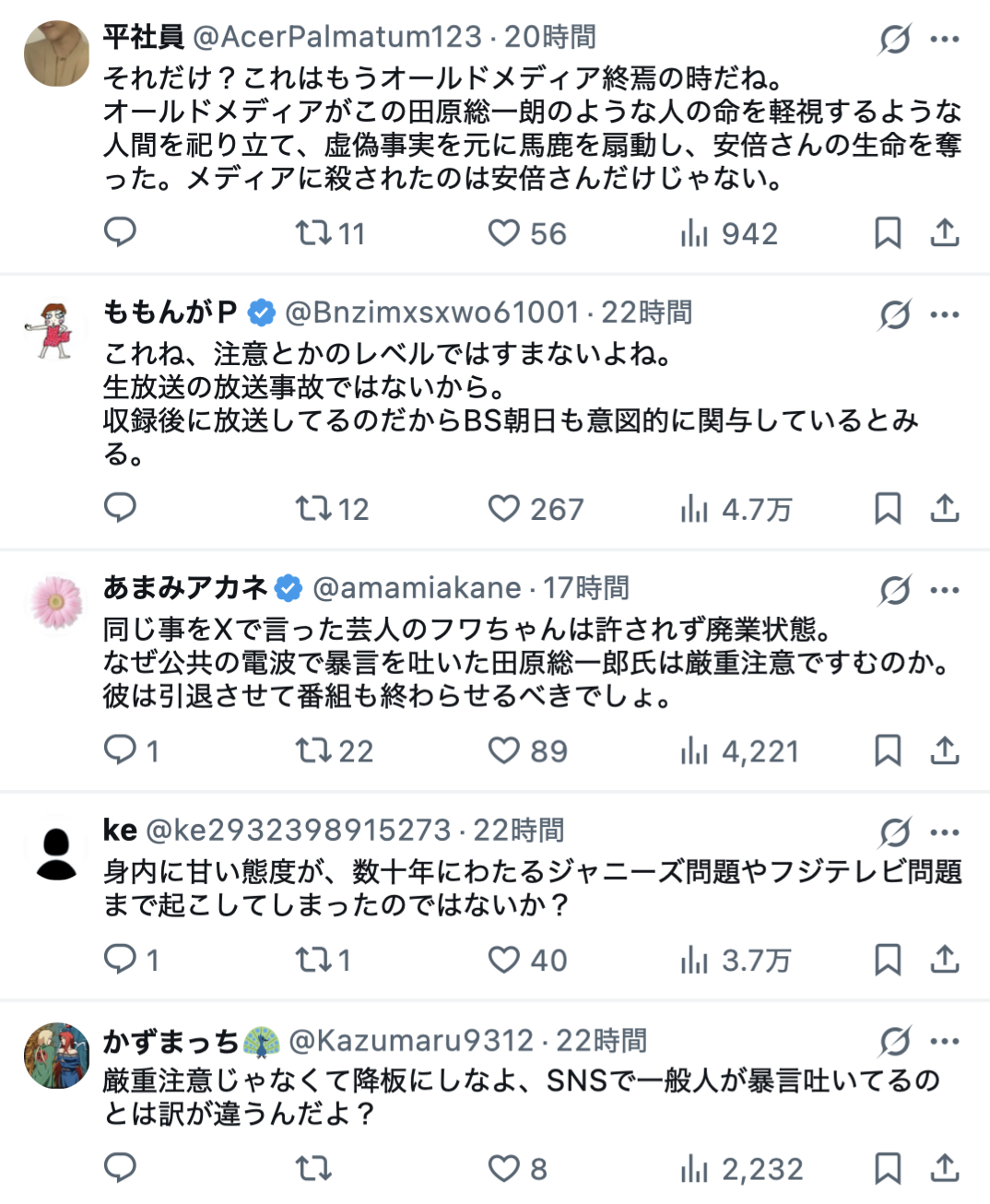990x1204 pixels.
Task: Open overflow menu on 平社員's tweet
Action: [945, 39]
